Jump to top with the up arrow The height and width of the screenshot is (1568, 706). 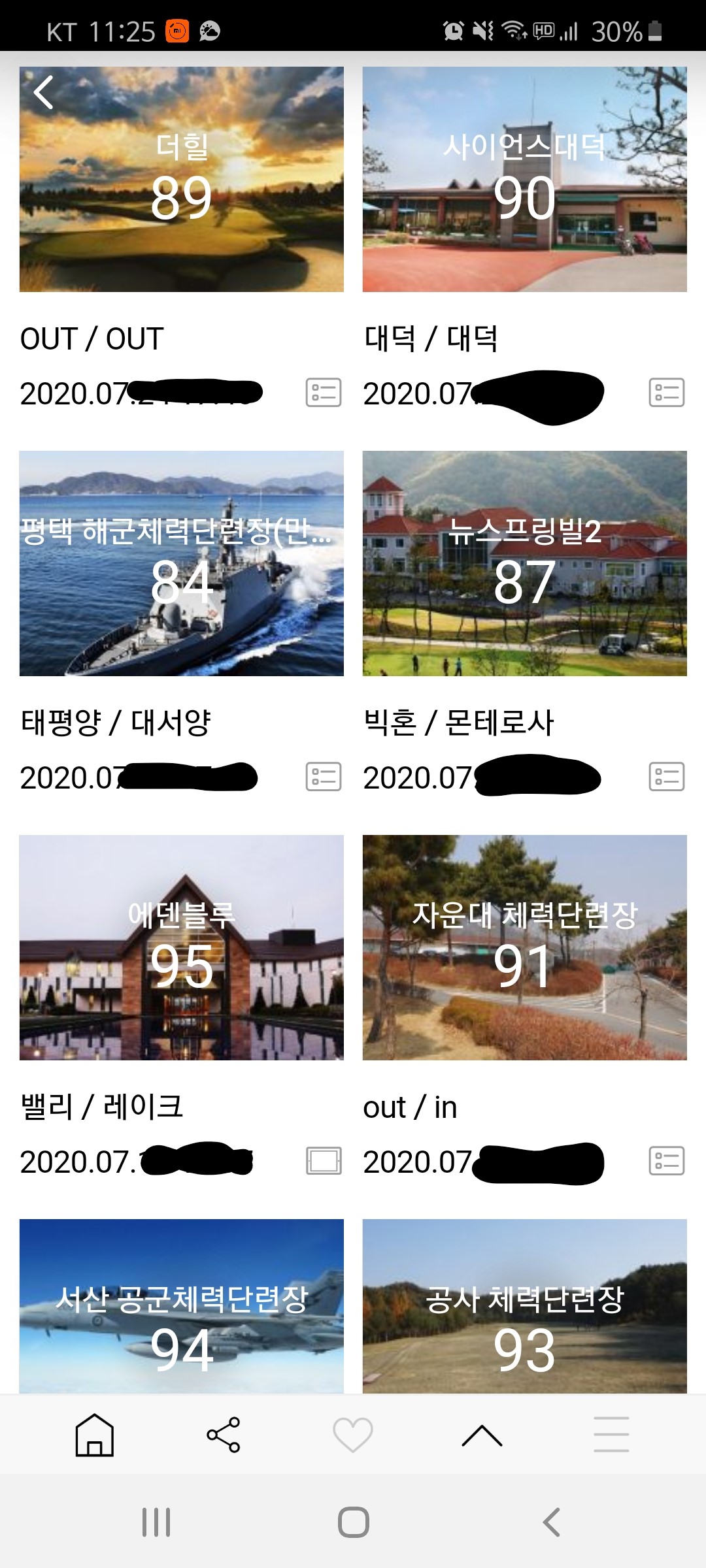coord(482,1435)
